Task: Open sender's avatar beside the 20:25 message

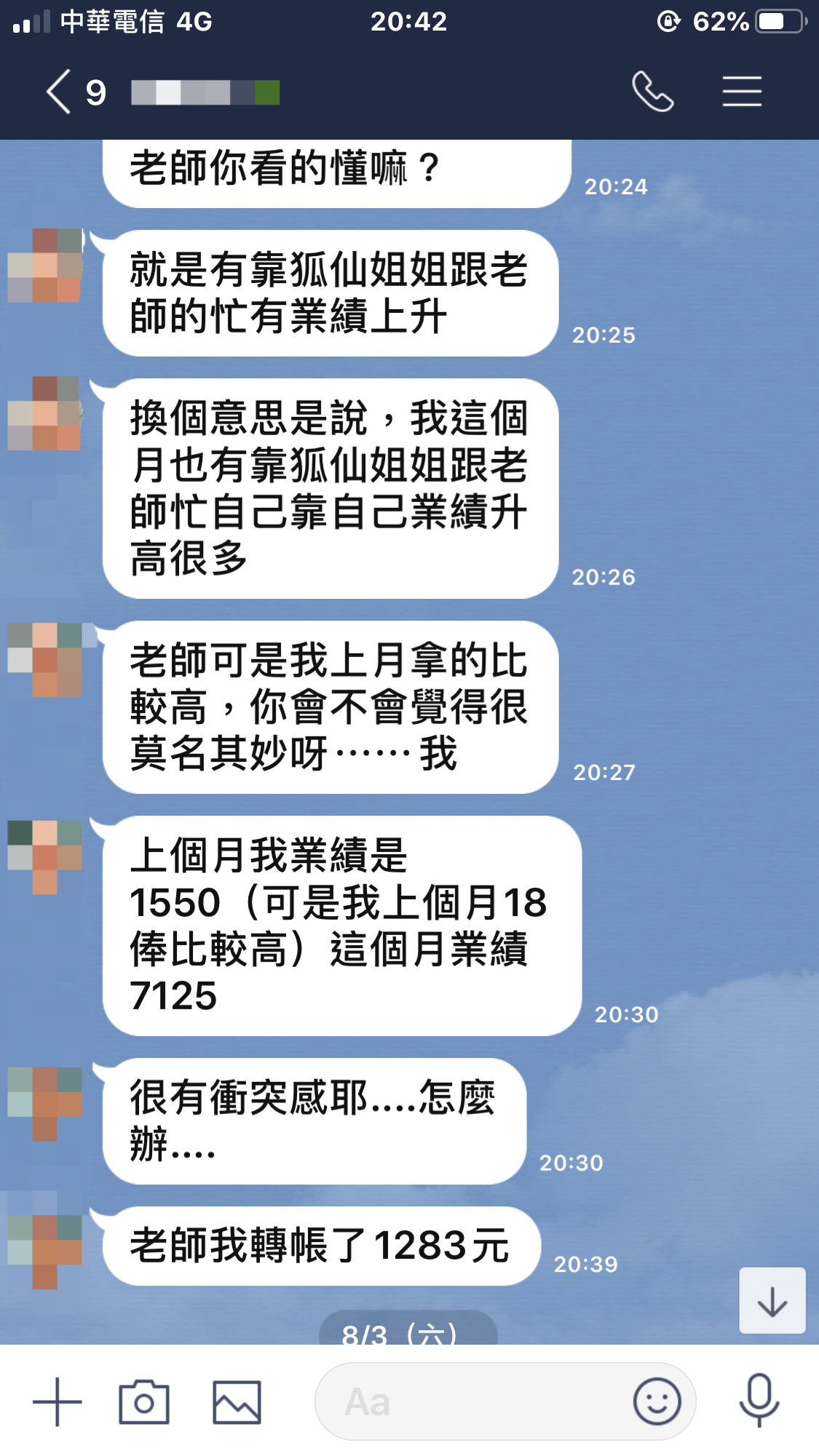Action: coord(45,266)
